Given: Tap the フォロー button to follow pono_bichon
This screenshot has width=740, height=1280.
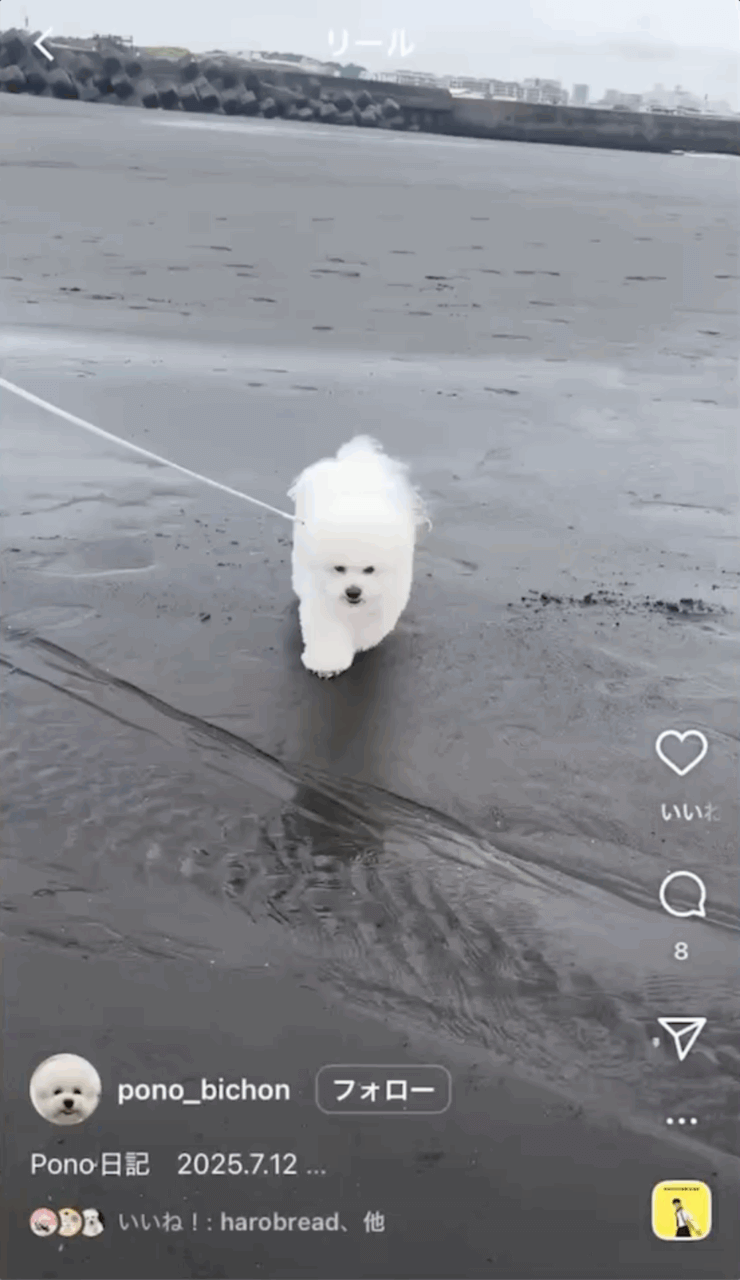Looking at the screenshot, I should coord(383,1090).
